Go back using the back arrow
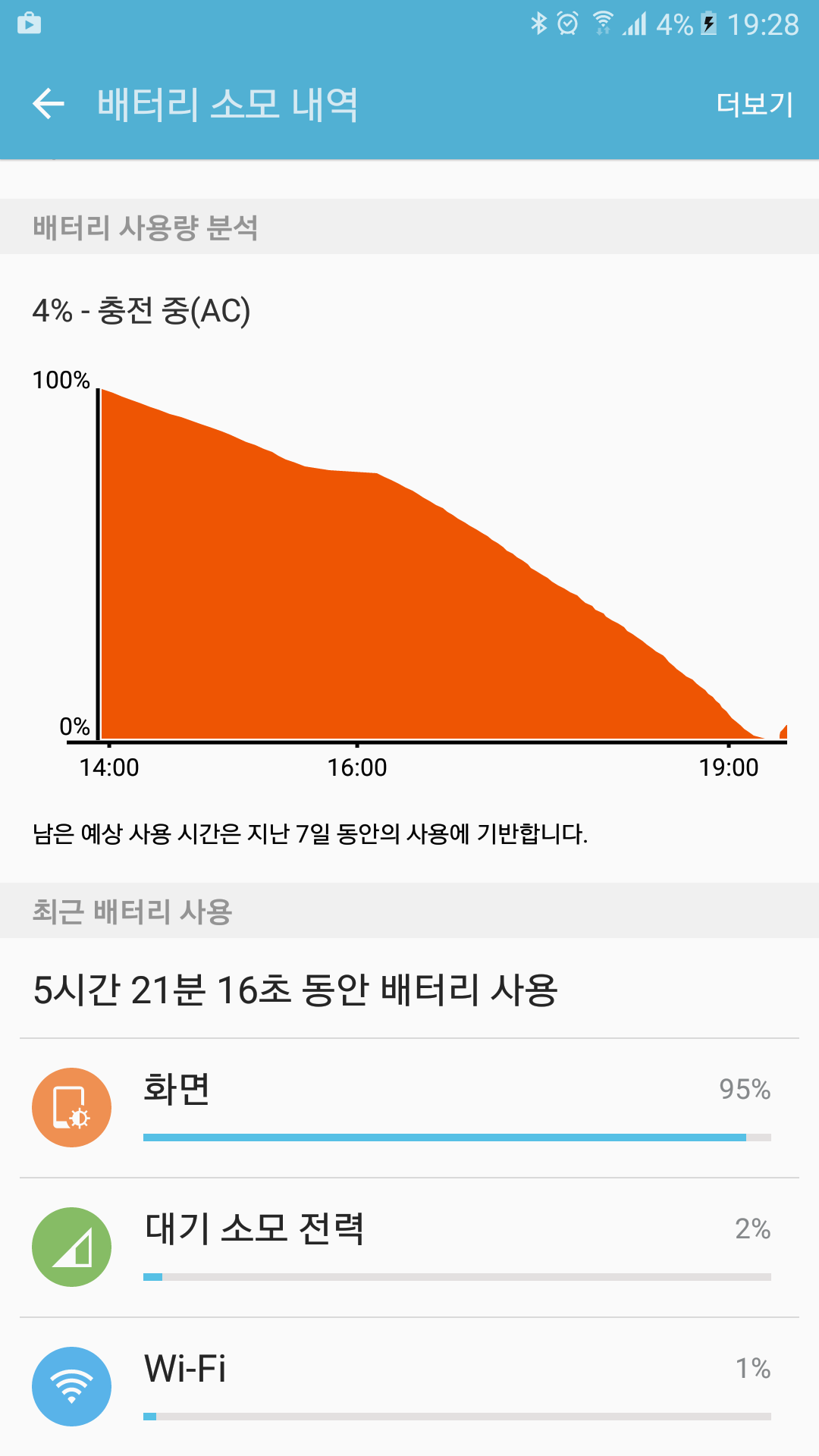 (49, 104)
